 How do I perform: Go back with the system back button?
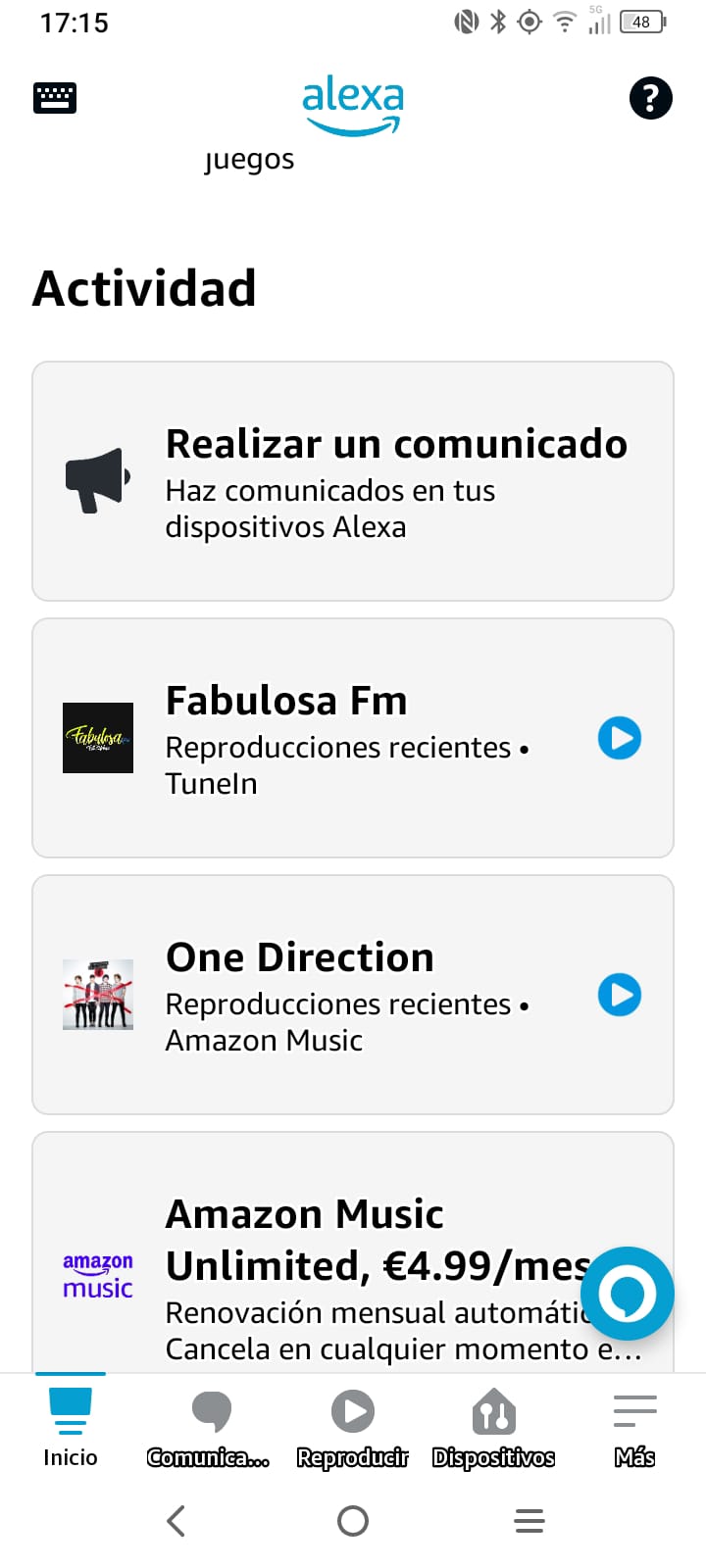coord(176,1521)
